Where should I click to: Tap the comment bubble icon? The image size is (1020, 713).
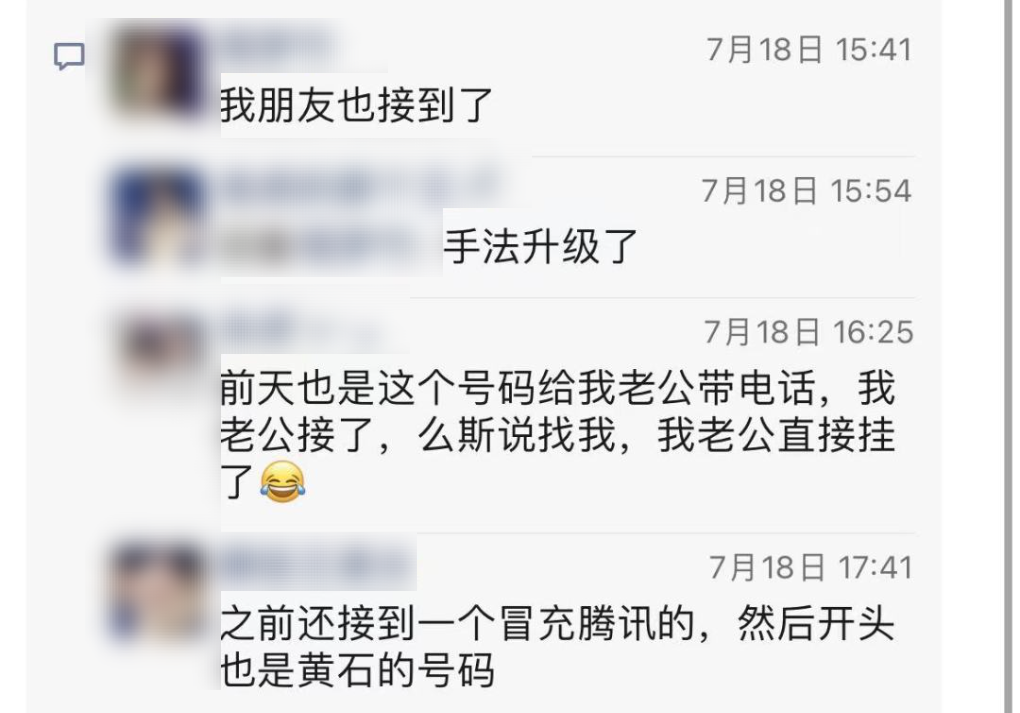[x=68, y=58]
